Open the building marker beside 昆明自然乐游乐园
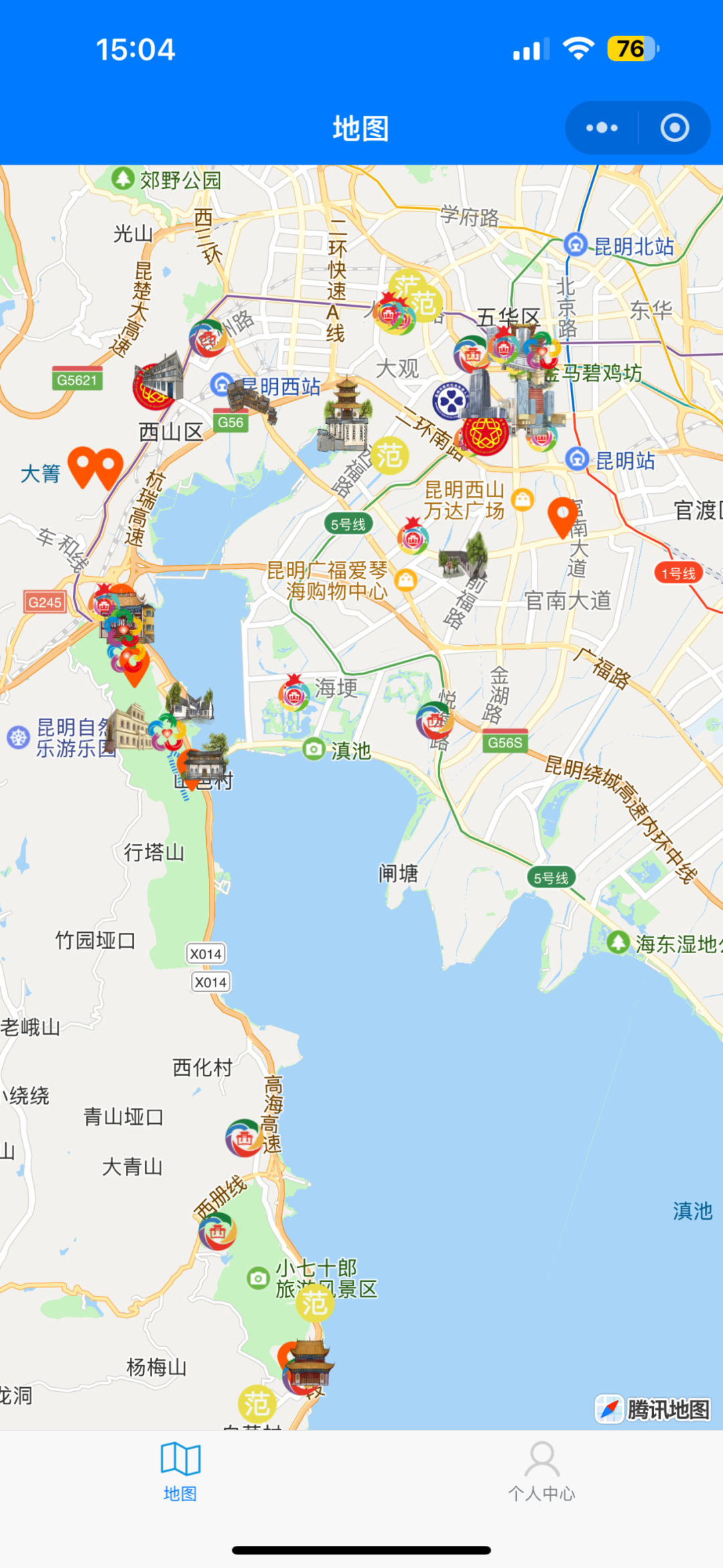This screenshot has height=1568, width=723. tap(129, 727)
